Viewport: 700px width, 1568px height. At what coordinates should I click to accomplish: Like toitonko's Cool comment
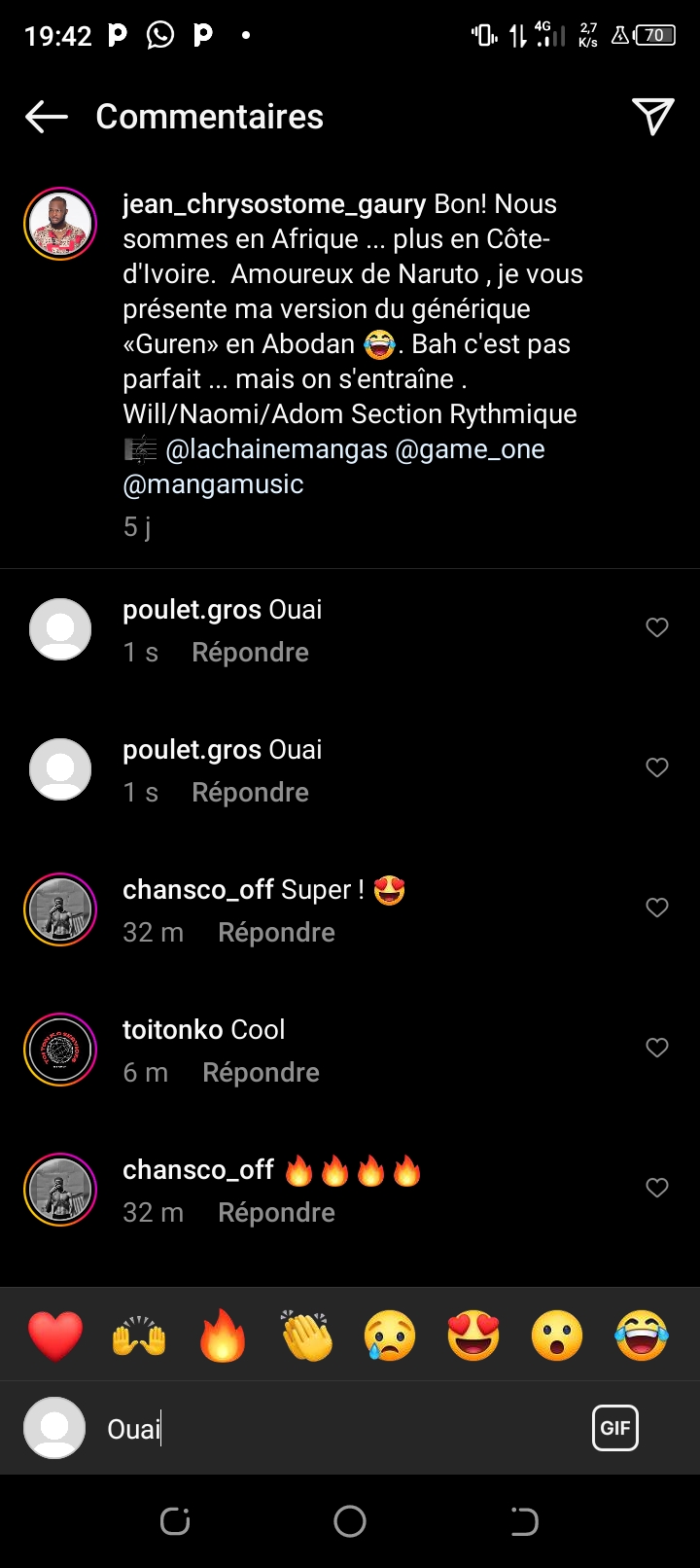point(657,1048)
